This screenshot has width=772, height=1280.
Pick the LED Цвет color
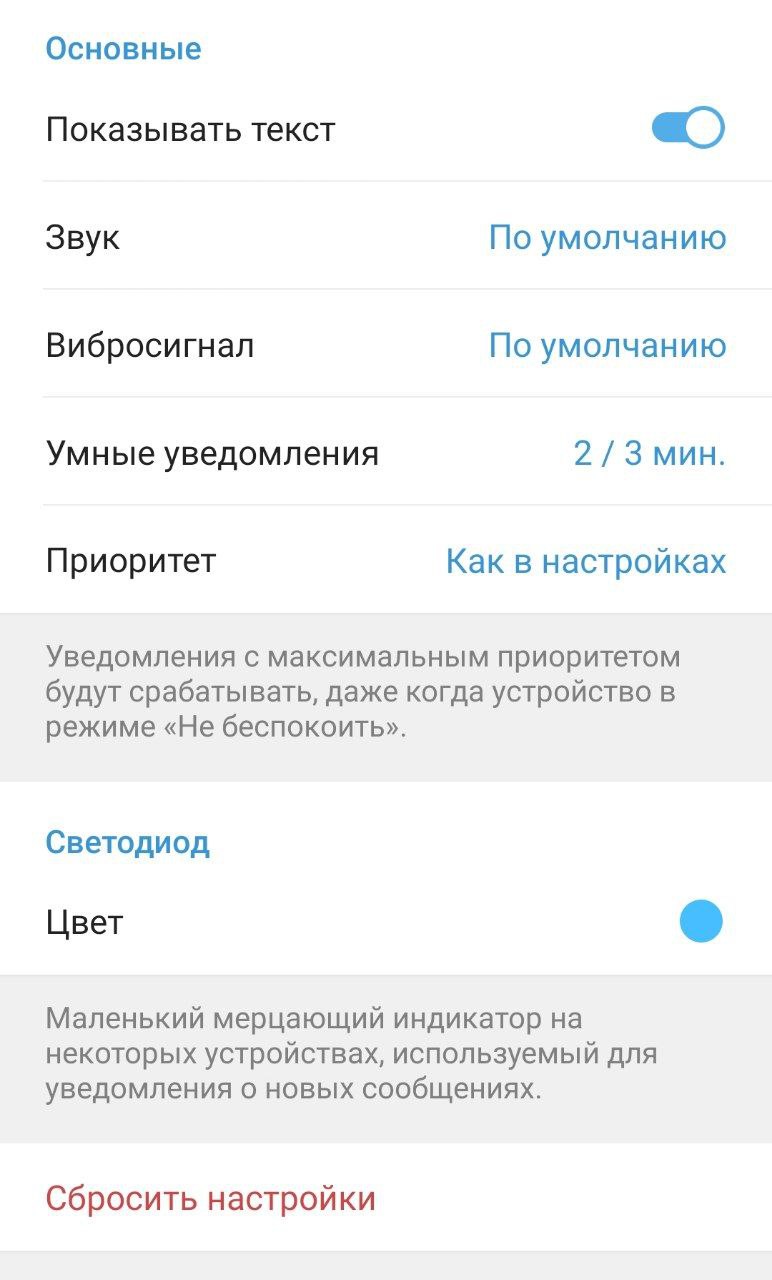tap(700, 922)
